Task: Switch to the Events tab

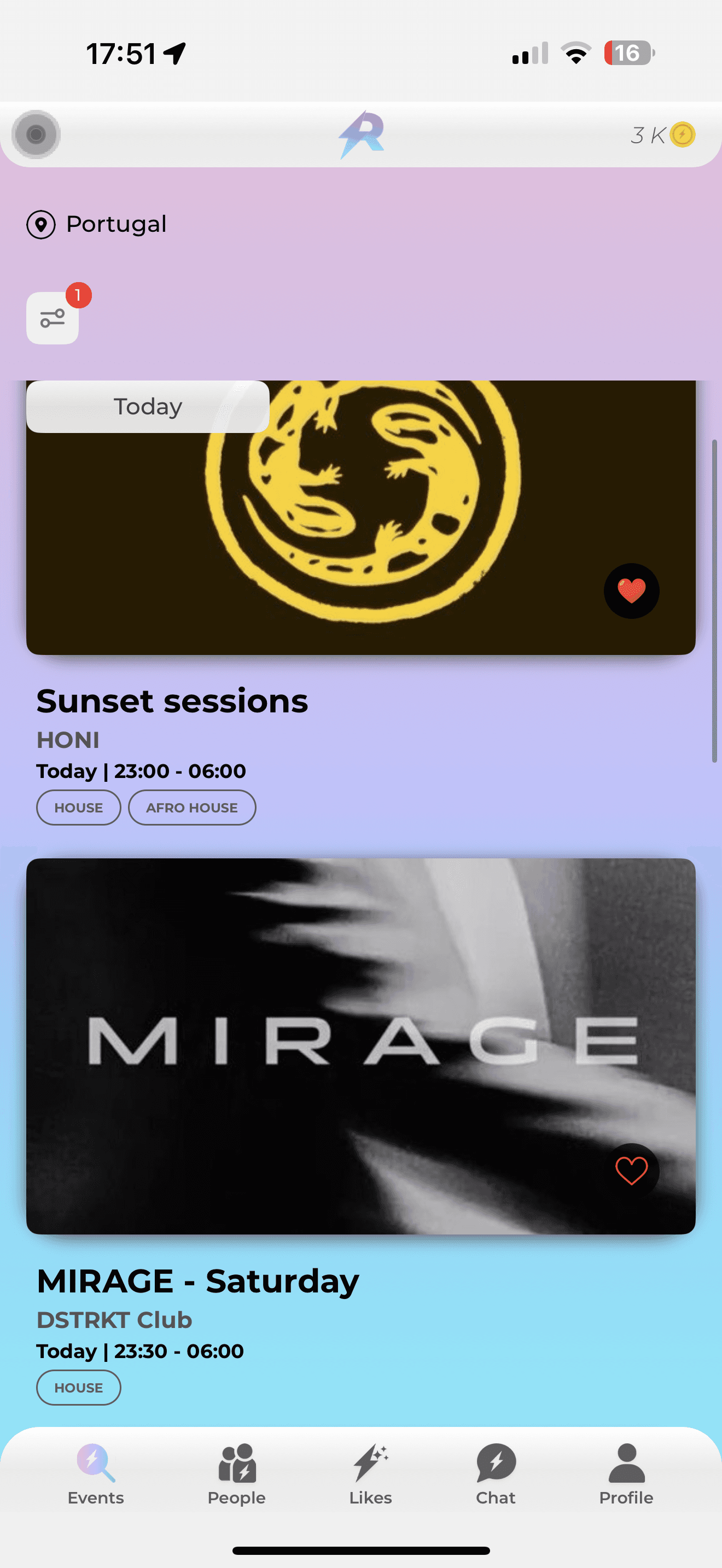Action: (x=96, y=1475)
